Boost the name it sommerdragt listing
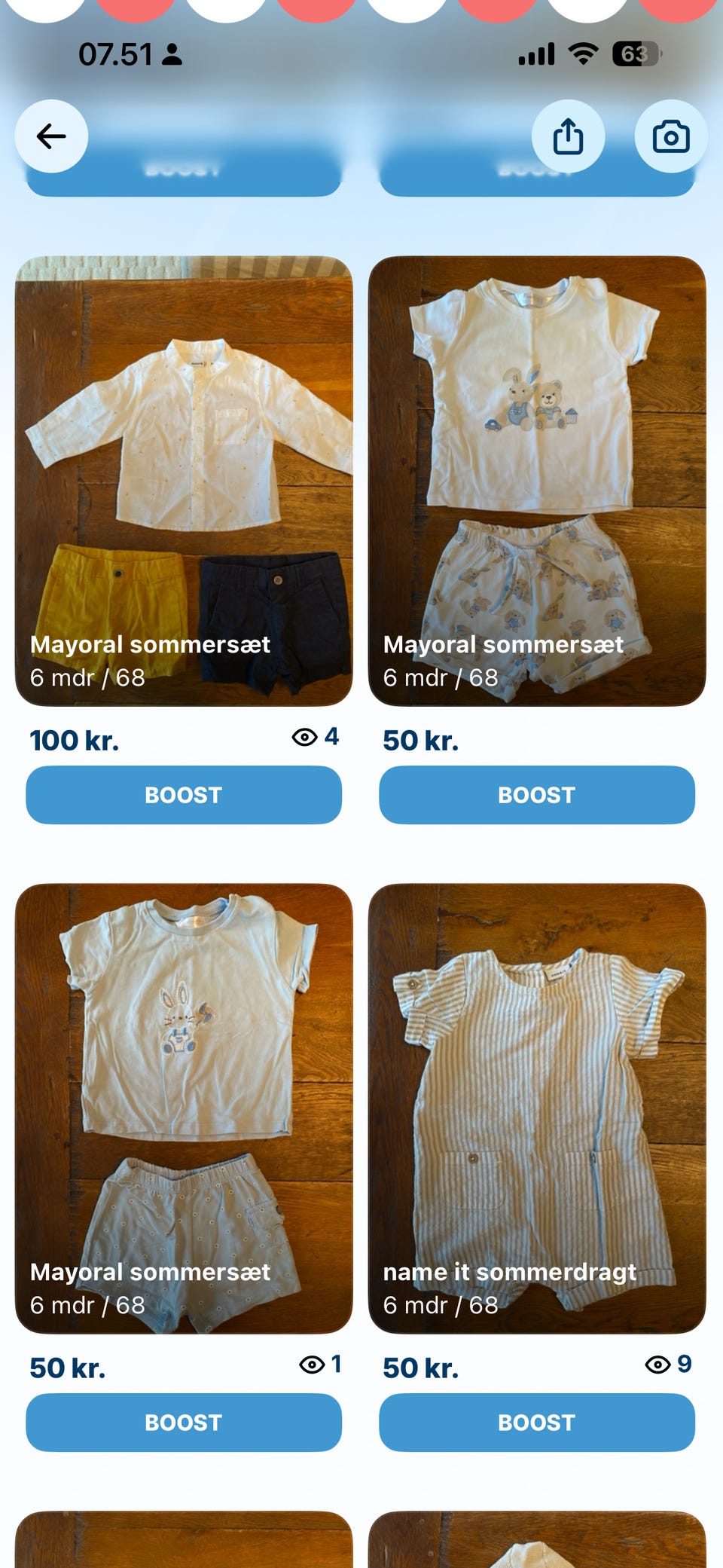Screen dimensions: 723x1568 point(536,1423)
